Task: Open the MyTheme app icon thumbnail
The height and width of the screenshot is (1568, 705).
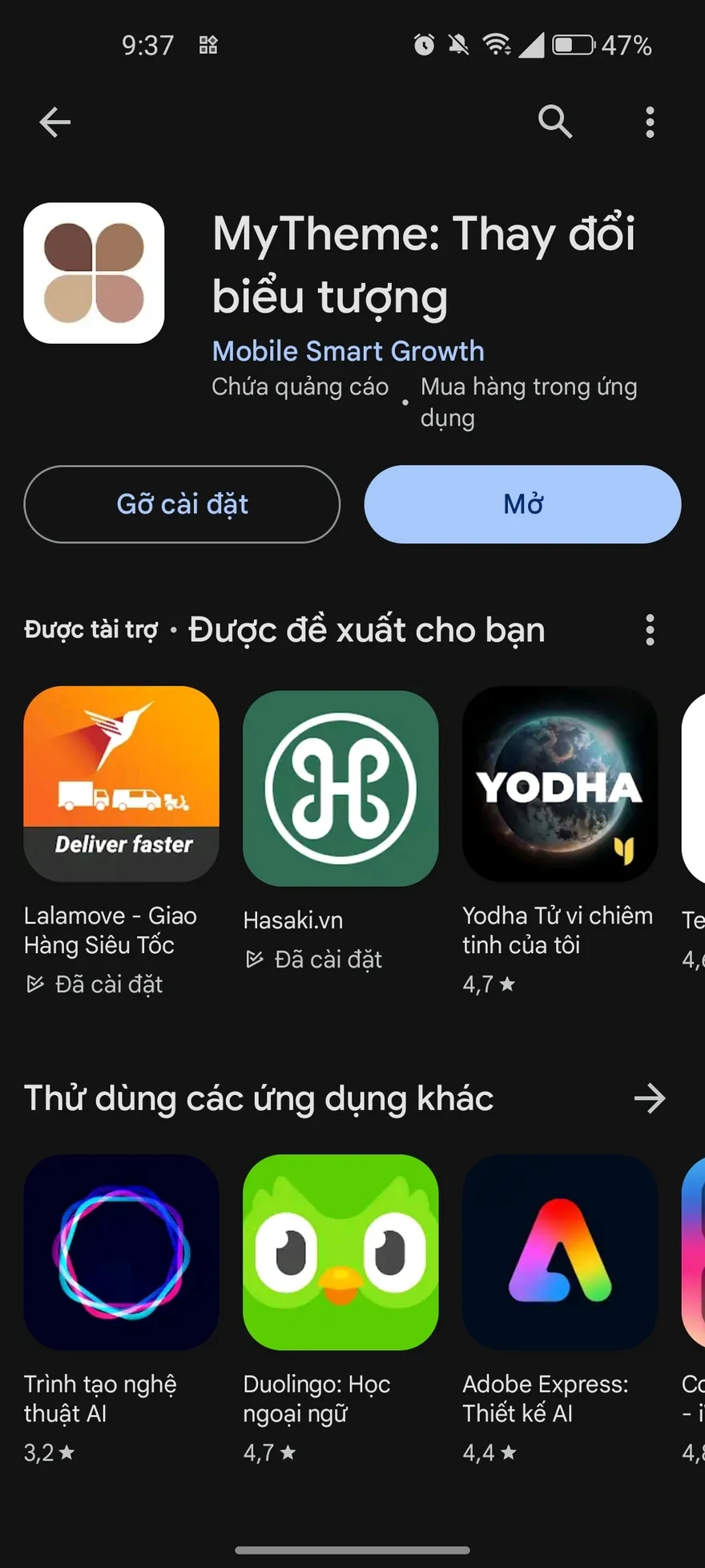Action: coord(94,273)
